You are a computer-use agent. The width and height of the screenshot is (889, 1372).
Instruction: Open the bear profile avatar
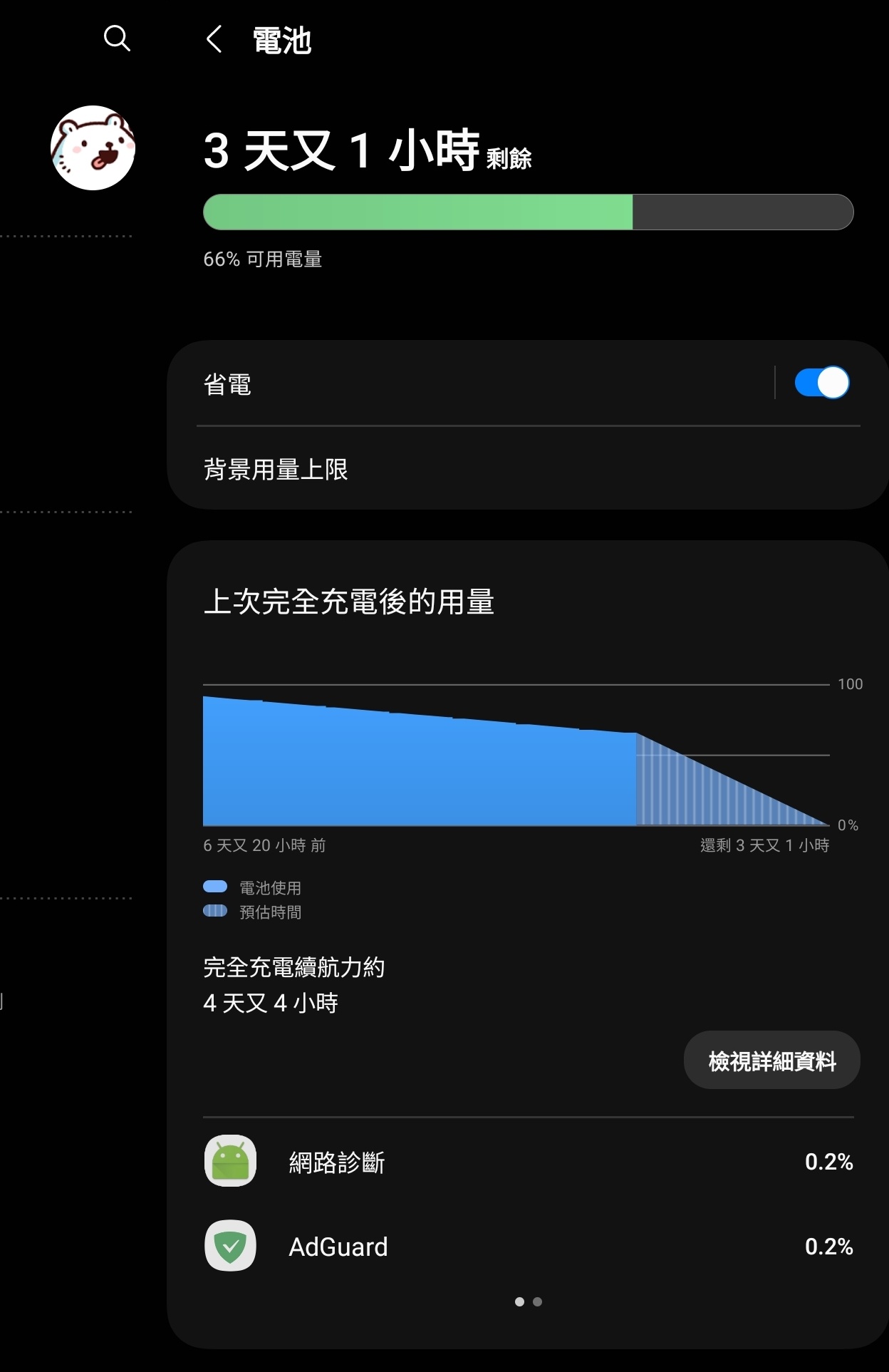pos(93,148)
